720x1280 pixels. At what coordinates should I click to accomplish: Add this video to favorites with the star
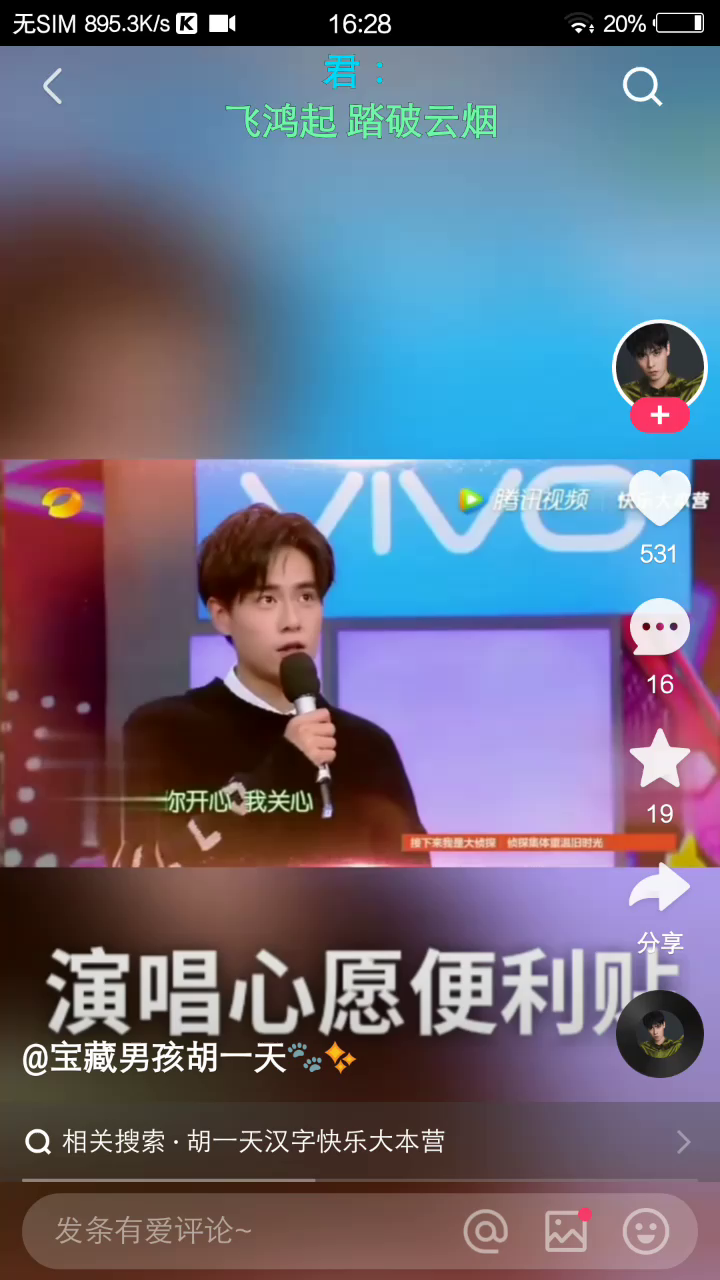pyautogui.click(x=659, y=760)
